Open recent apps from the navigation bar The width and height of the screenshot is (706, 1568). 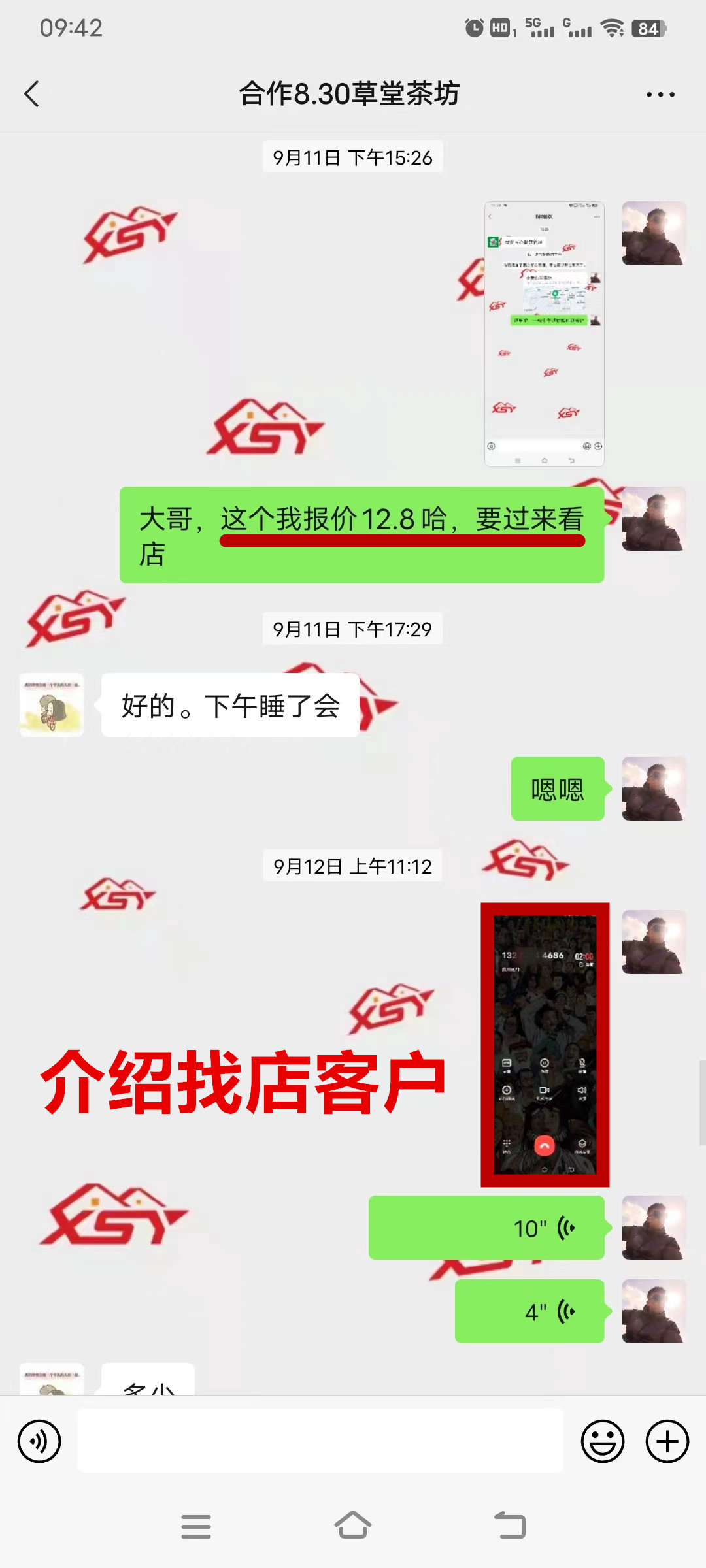click(x=195, y=1526)
